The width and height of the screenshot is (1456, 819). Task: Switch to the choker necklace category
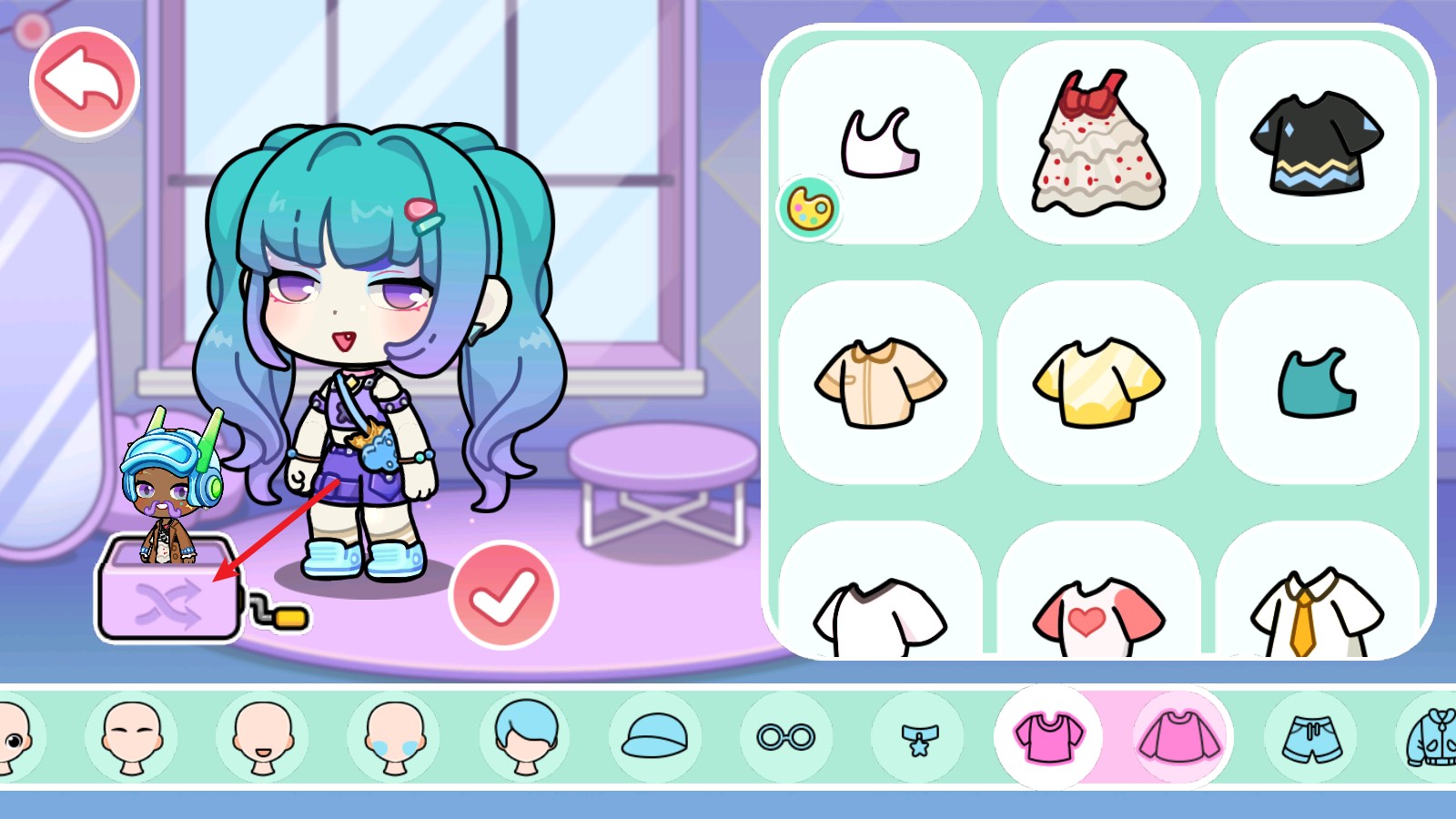(x=917, y=737)
